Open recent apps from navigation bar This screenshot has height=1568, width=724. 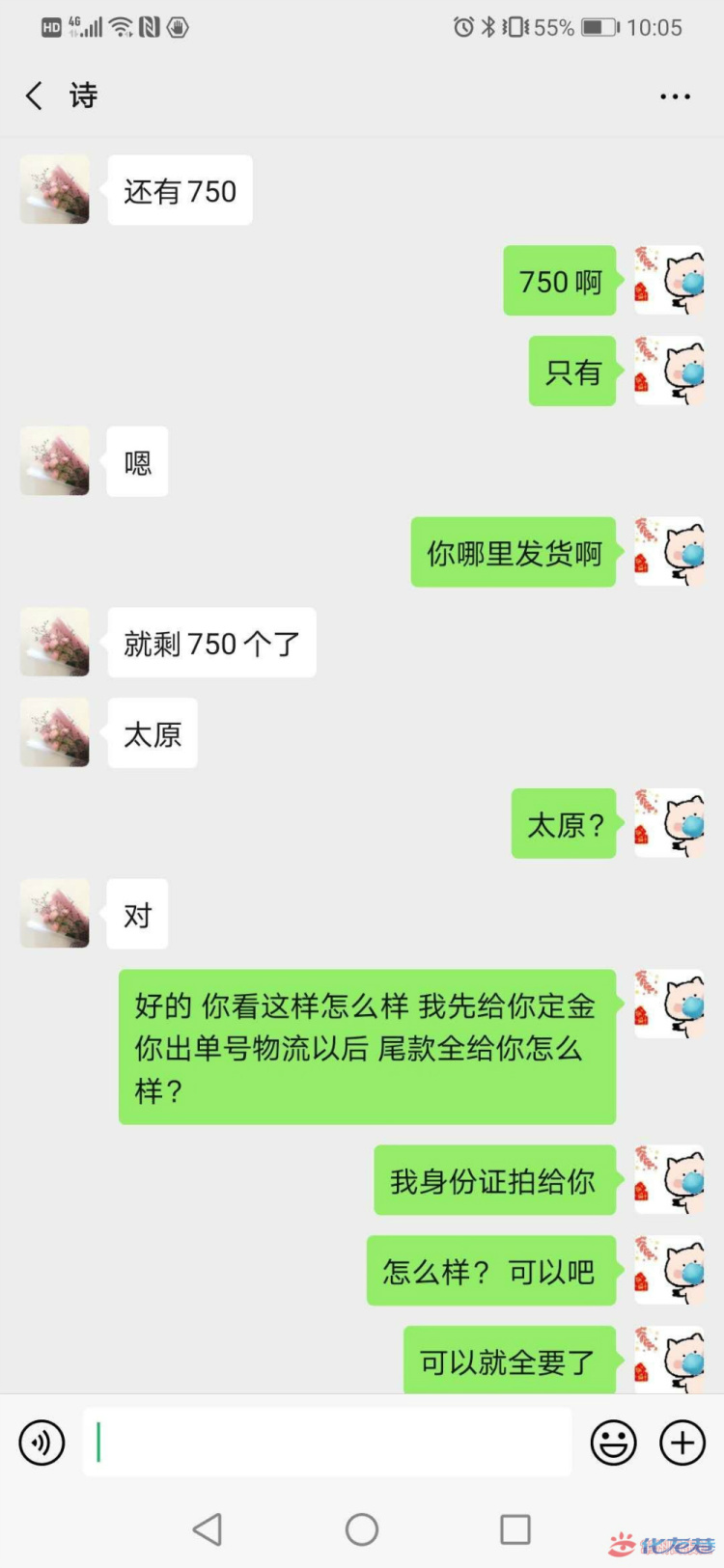coord(515,1529)
